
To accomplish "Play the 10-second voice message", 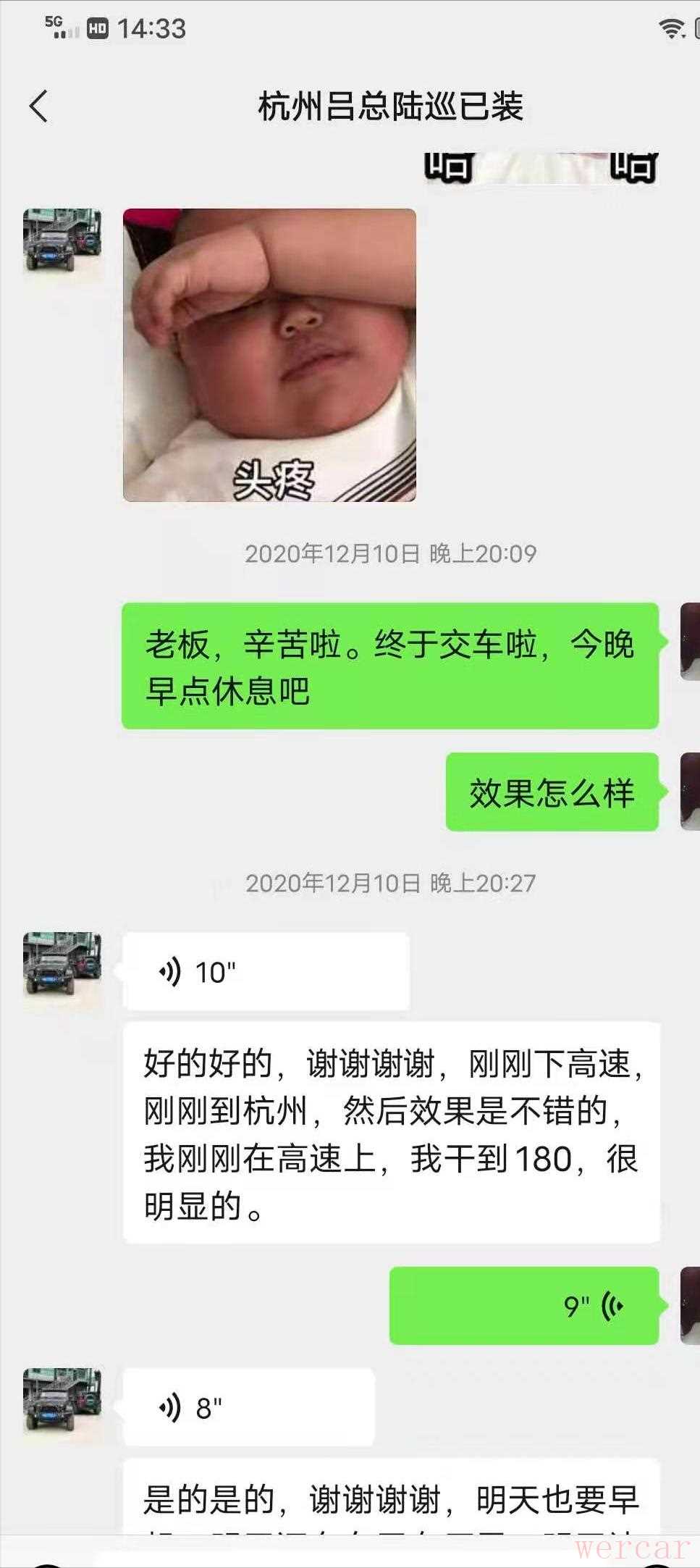I will (x=266, y=972).
